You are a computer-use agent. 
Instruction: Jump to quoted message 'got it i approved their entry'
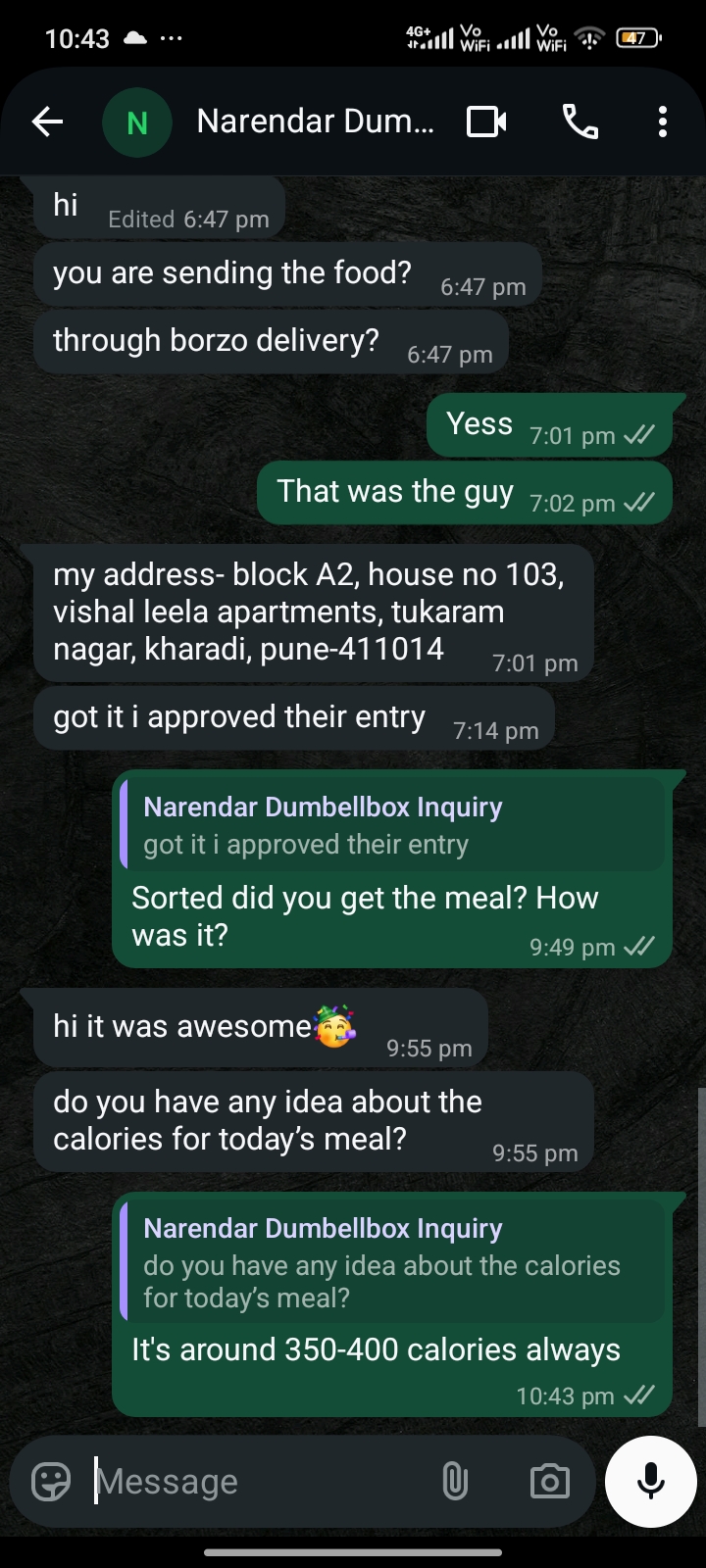[x=392, y=825]
